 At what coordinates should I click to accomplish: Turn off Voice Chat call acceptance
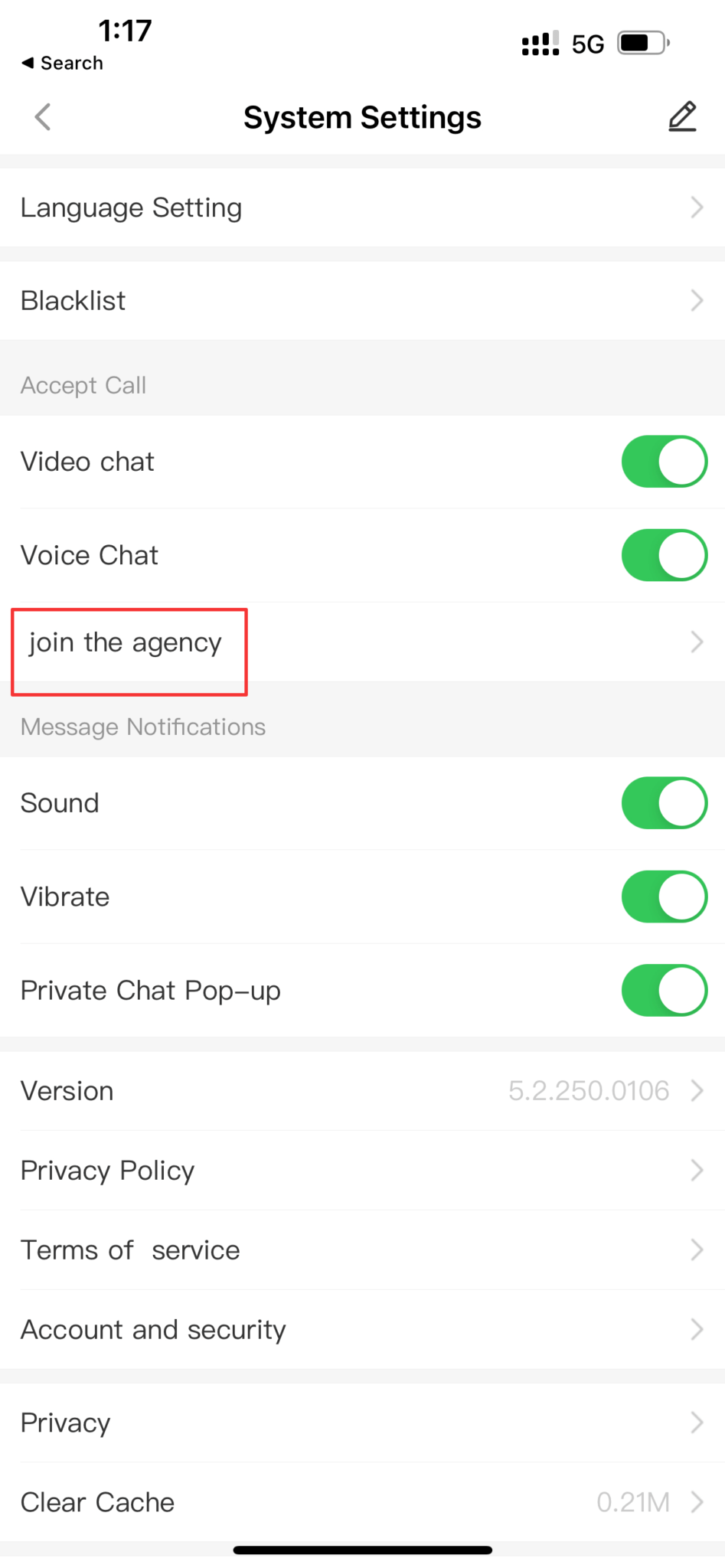click(x=663, y=554)
